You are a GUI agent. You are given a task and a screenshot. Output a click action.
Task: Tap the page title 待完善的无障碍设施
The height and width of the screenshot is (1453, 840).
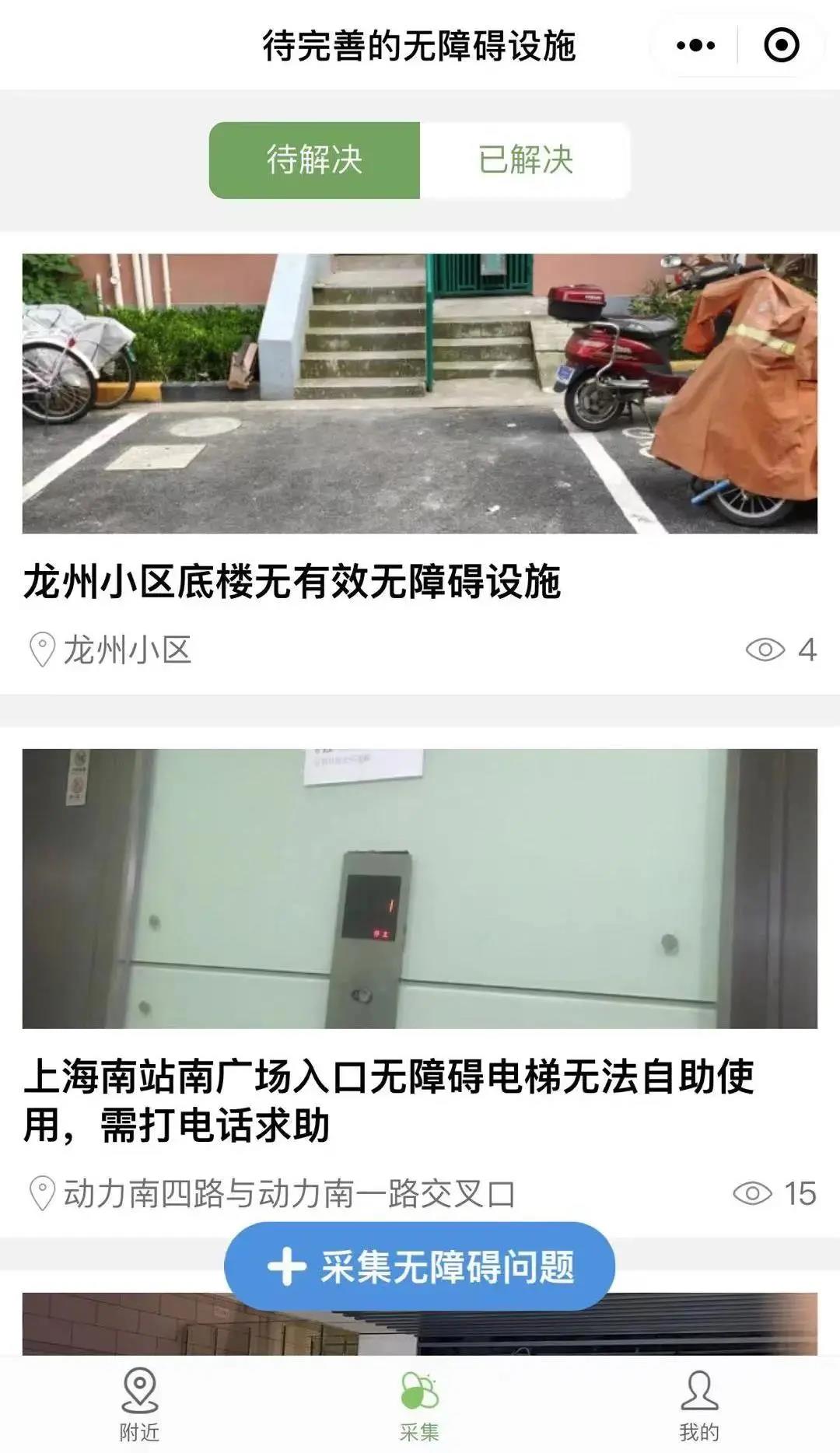click(420, 44)
